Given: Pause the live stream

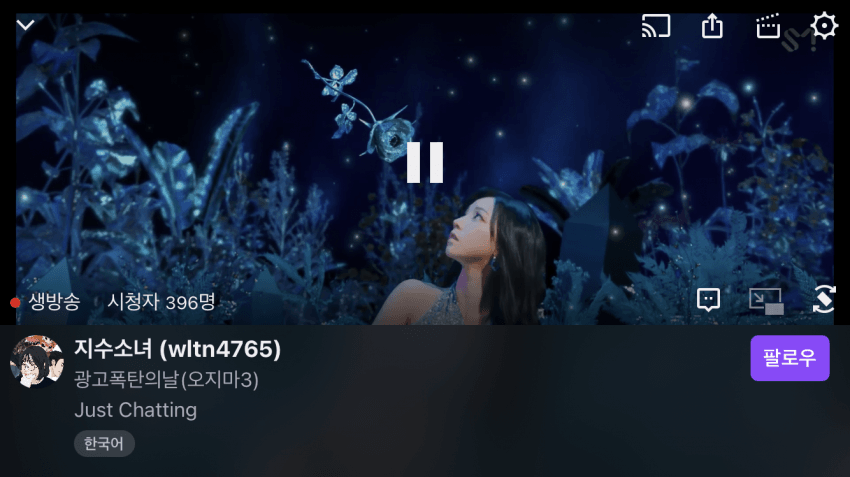Looking at the screenshot, I should pos(425,162).
